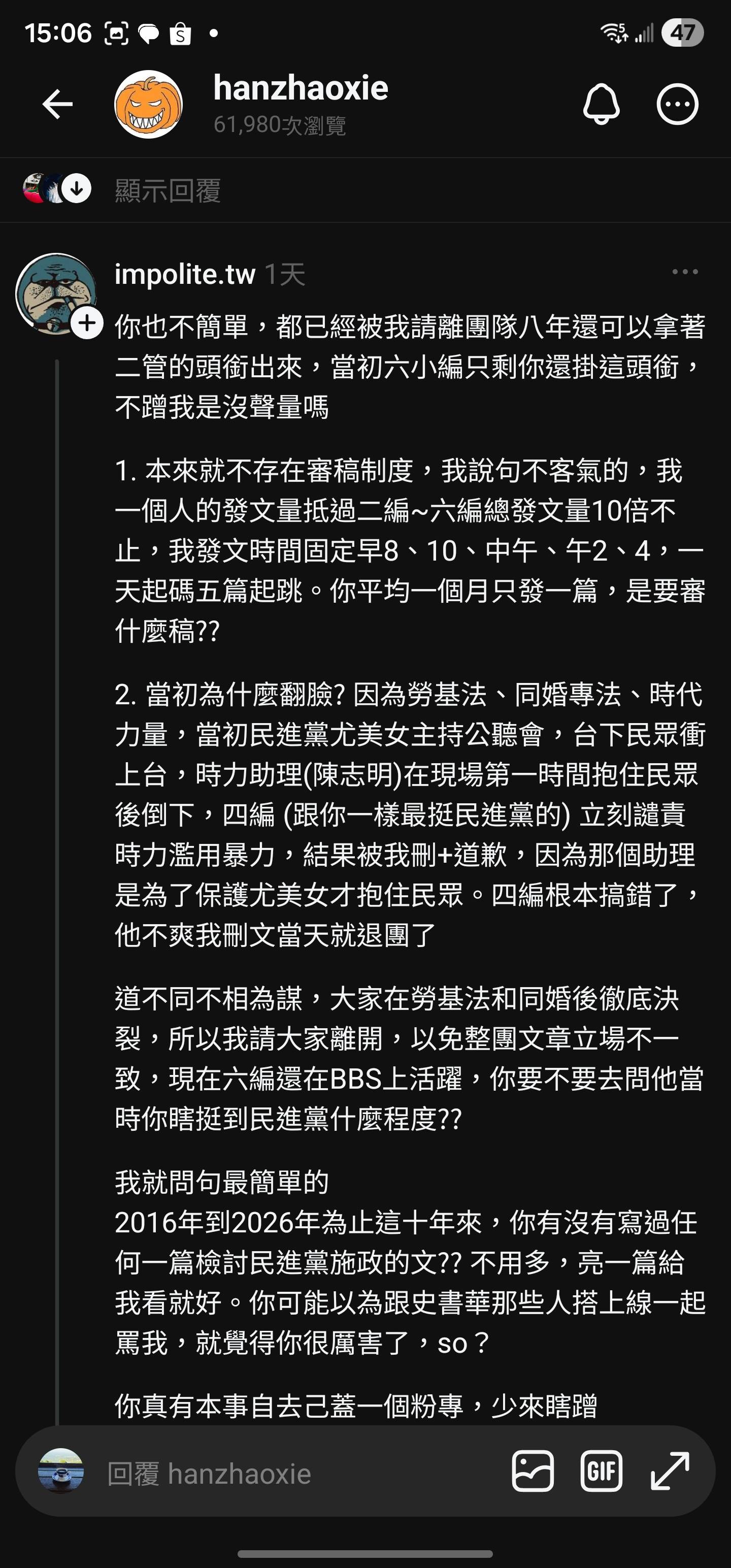Expand the reply composer to full screen
The height and width of the screenshot is (1568, 731).
pyautogui.click(x=670, y=1471)
